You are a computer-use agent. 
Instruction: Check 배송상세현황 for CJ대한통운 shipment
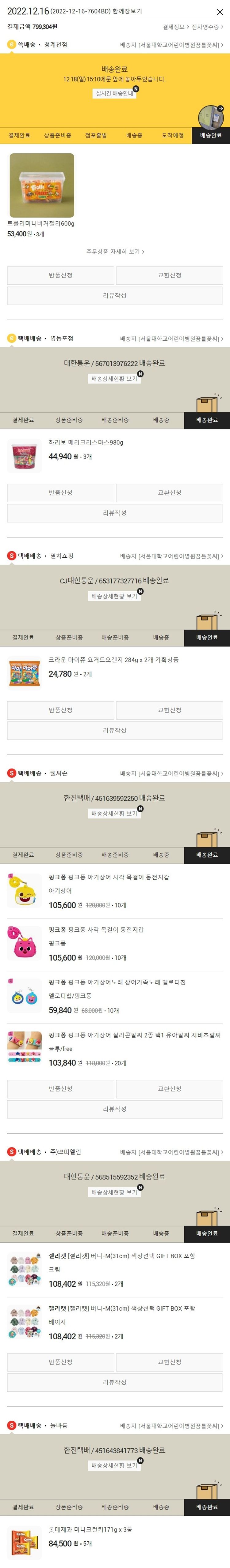115,596
